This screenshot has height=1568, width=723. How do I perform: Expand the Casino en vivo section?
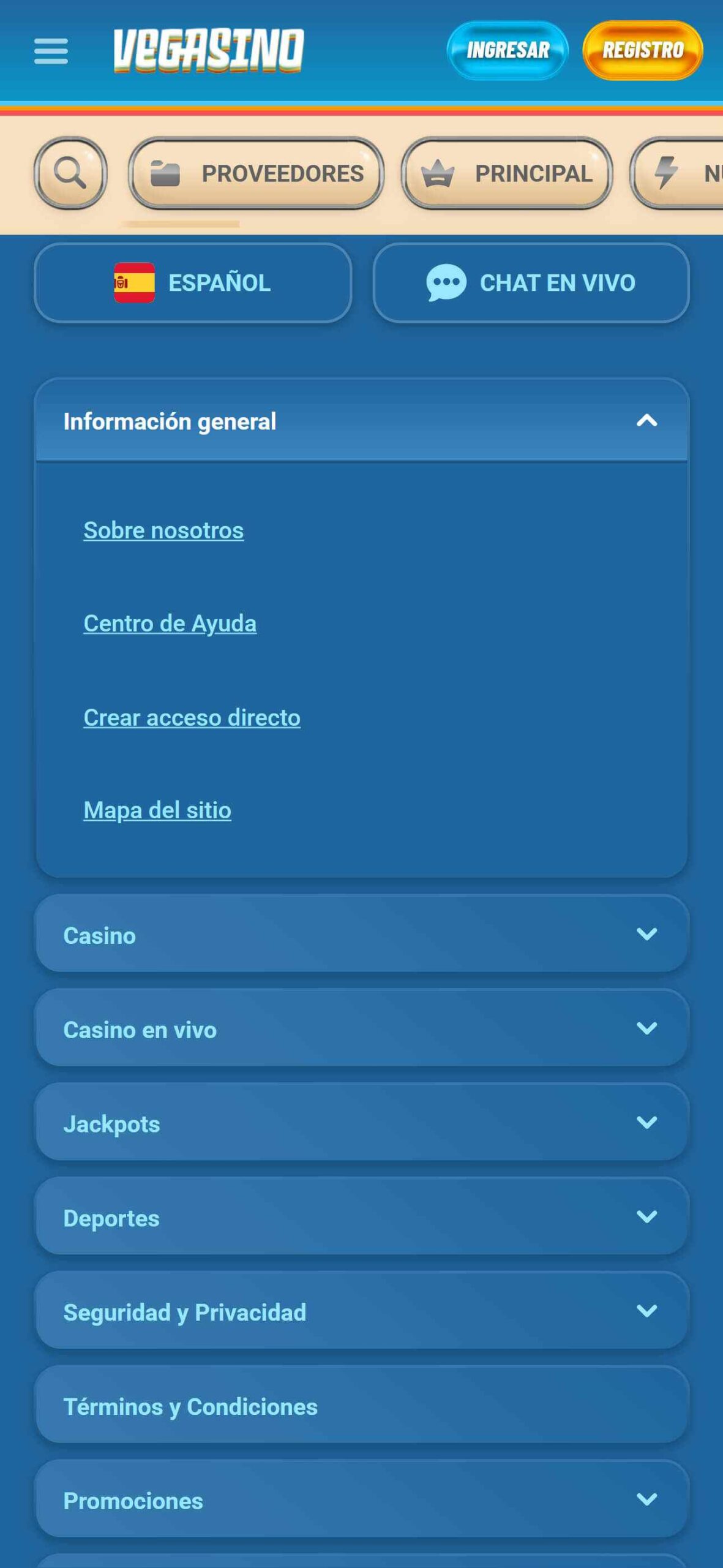point(362,1029)
